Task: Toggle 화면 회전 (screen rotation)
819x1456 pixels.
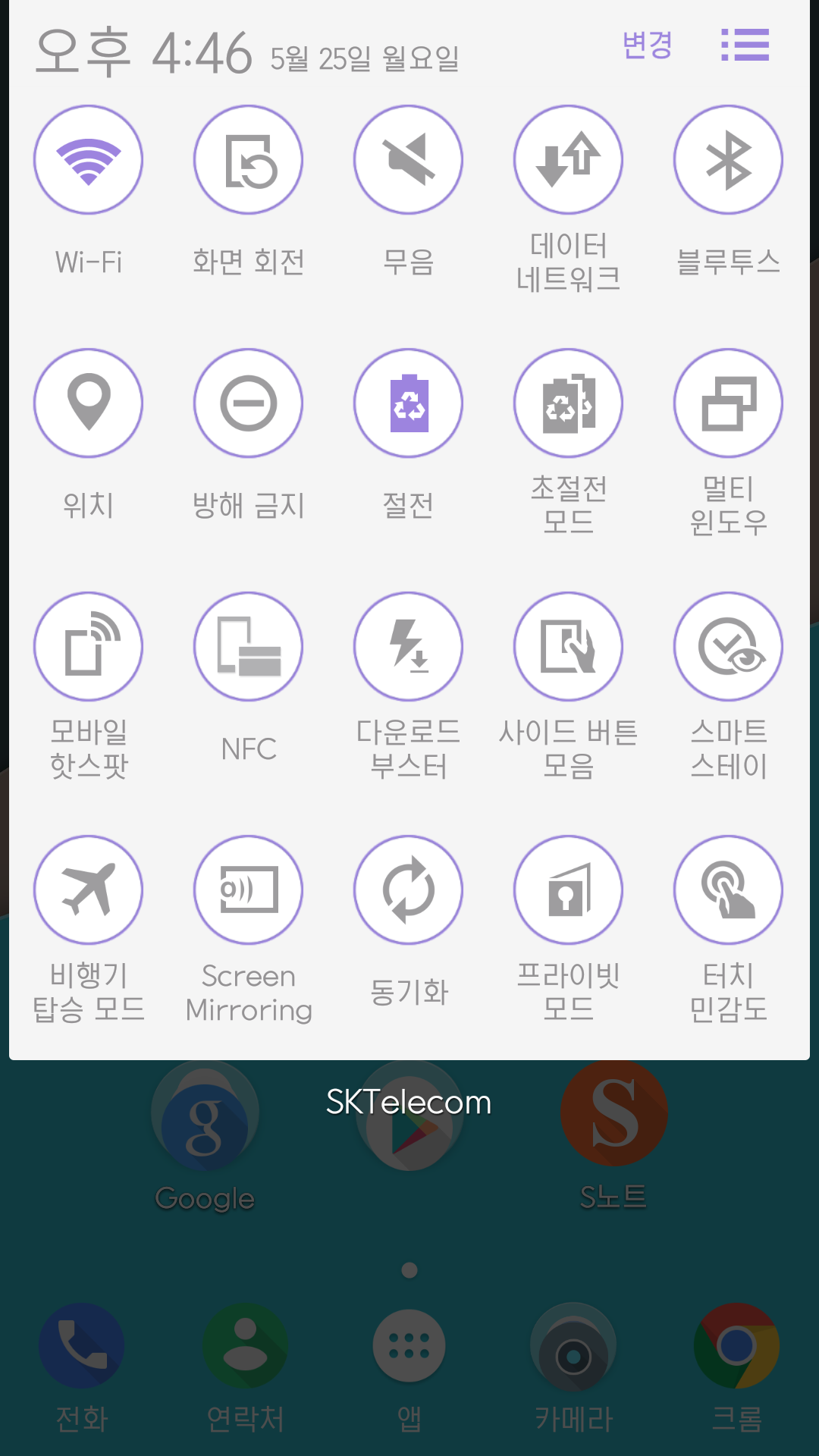Action: 248,160
